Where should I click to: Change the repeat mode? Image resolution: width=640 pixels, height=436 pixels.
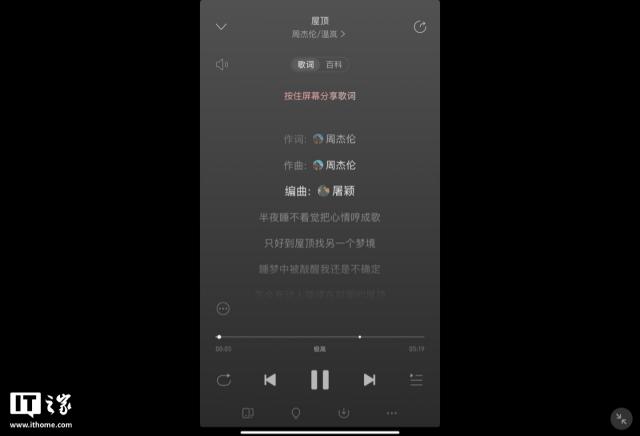[223, 380]
